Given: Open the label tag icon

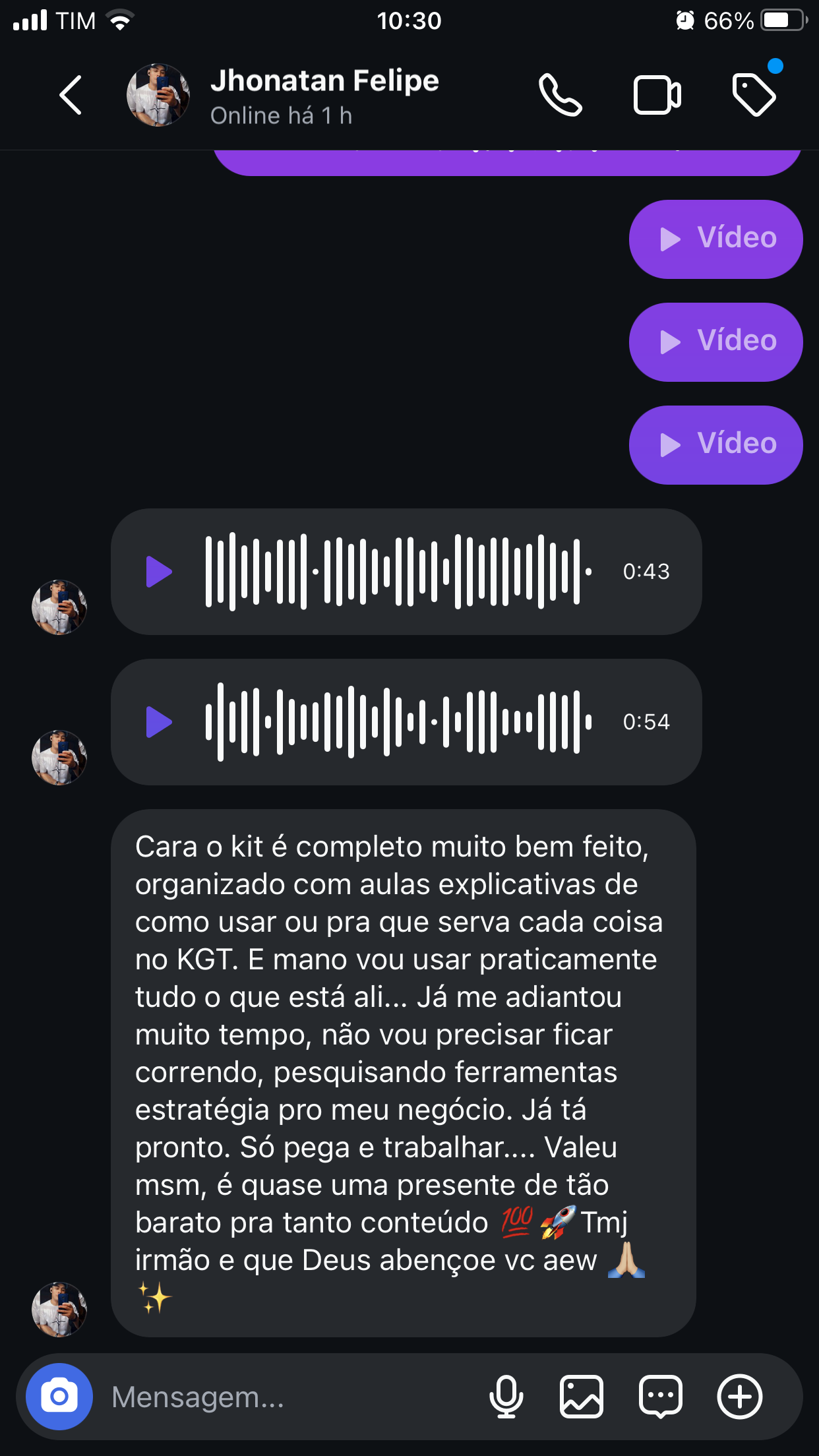Looking at the screenshot, I should click(754, 95).
